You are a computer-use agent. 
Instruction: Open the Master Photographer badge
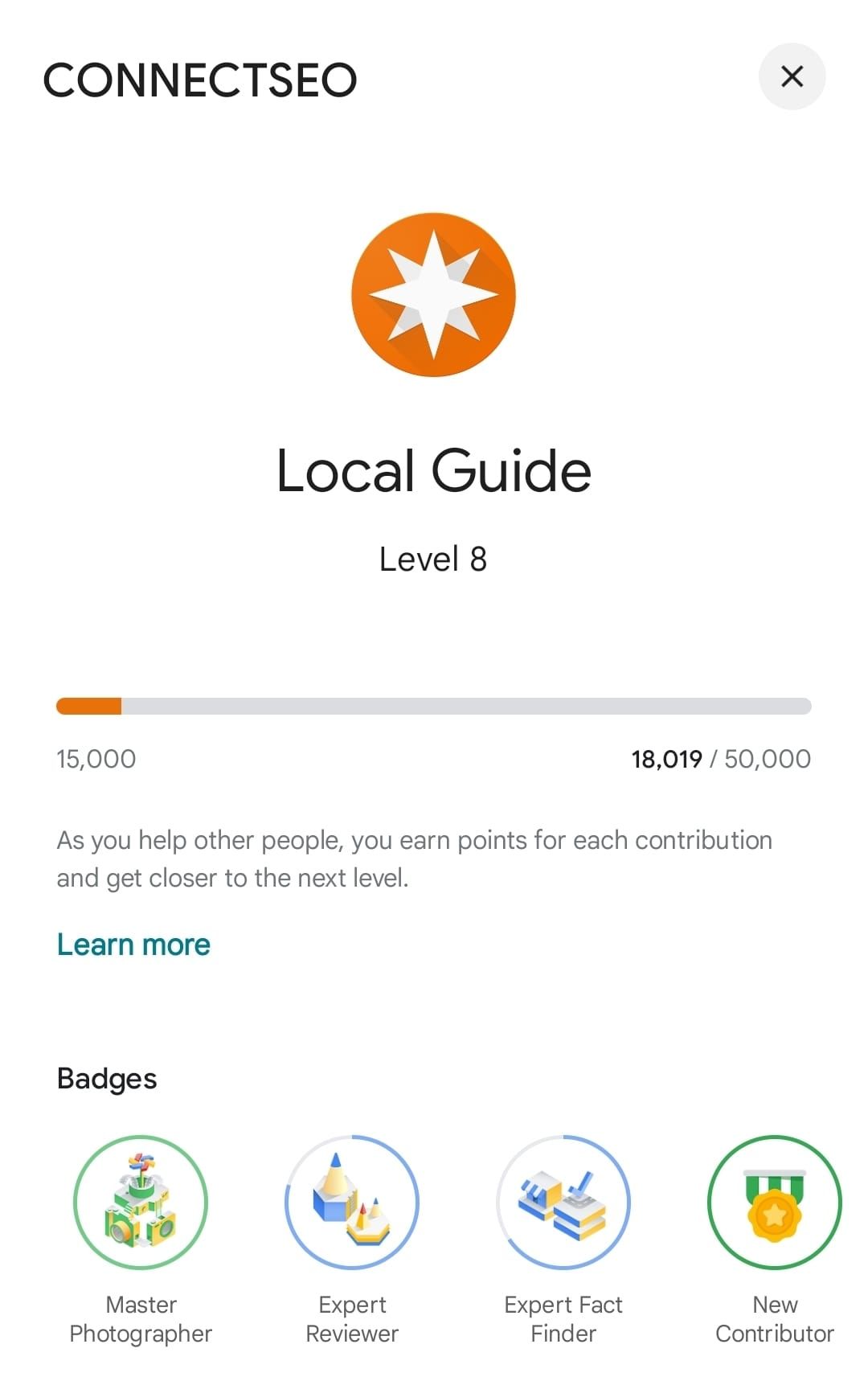140,1202
